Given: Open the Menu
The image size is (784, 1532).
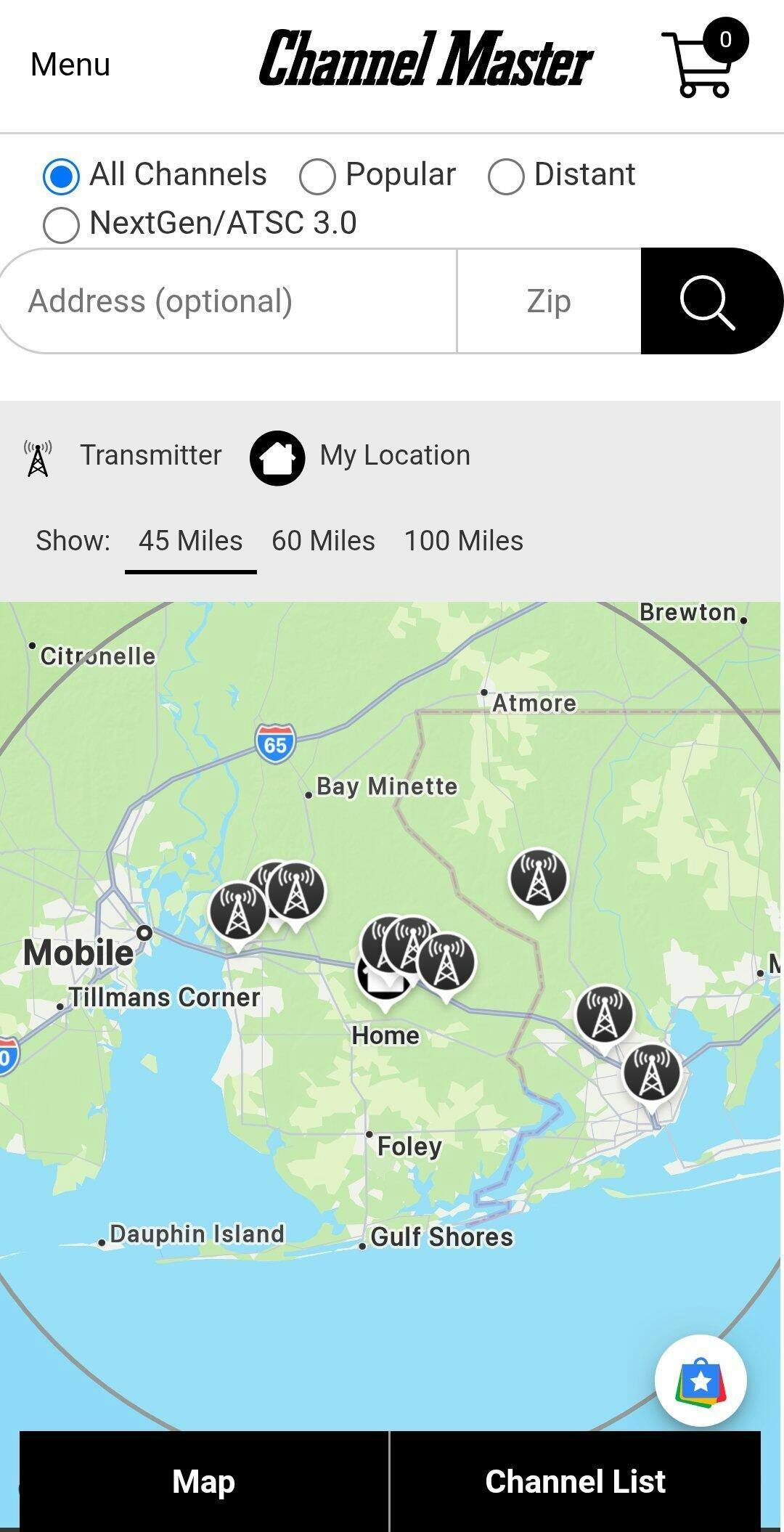Looking at the screenshot, I should point(70,64).
